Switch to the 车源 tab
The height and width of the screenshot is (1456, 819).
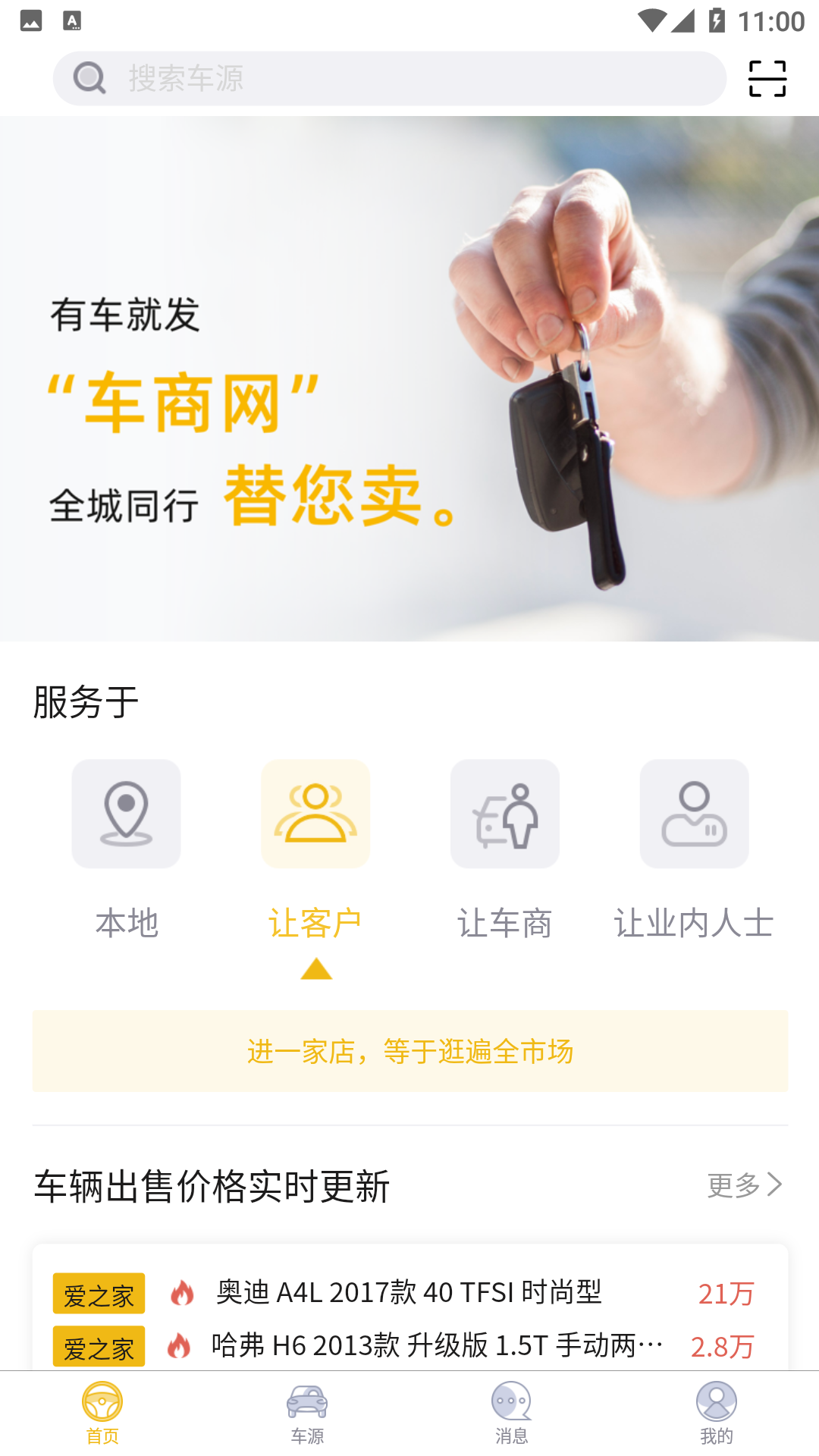(307, 1413)
